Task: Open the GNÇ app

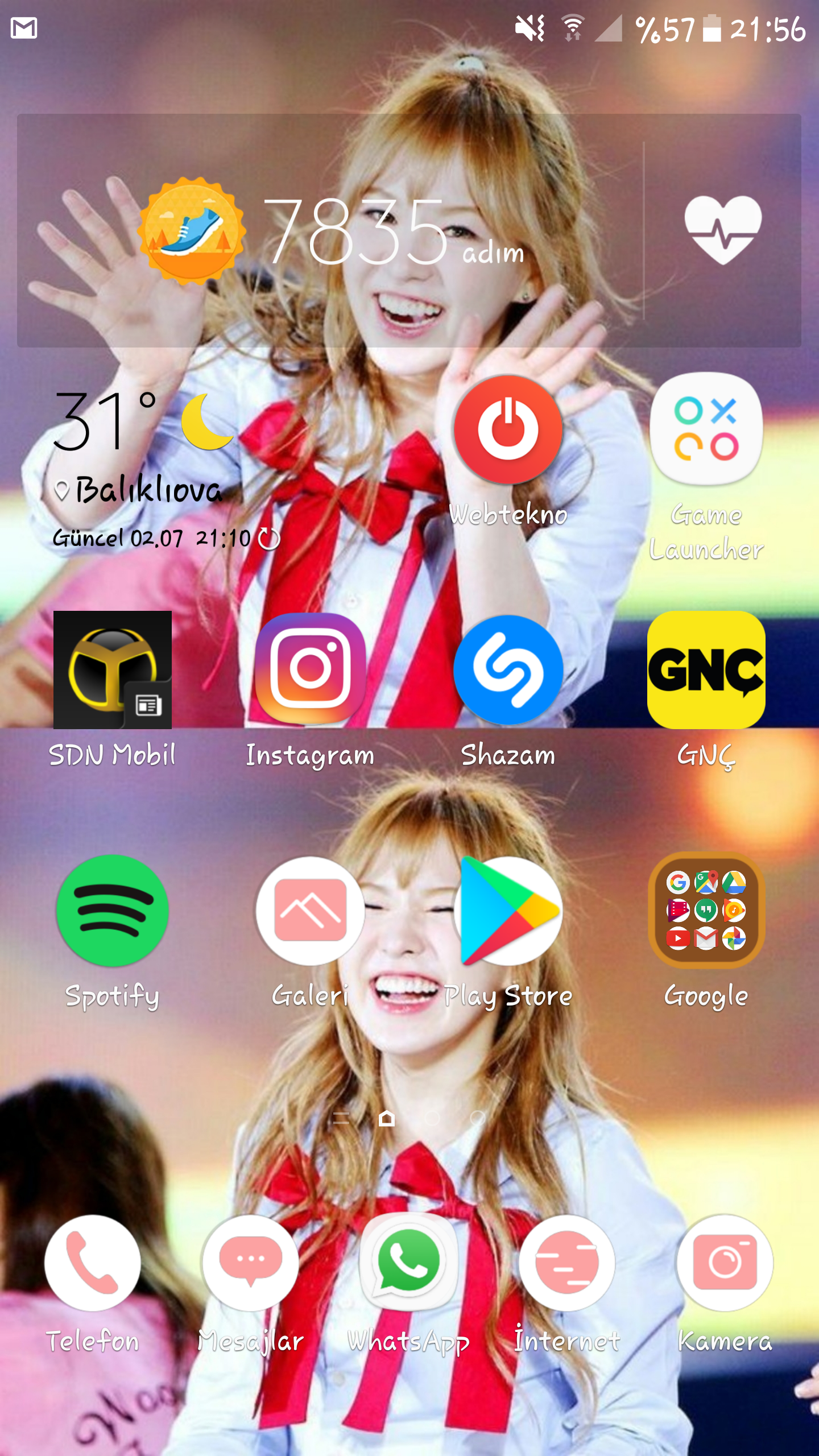Action: pos(706,670)
